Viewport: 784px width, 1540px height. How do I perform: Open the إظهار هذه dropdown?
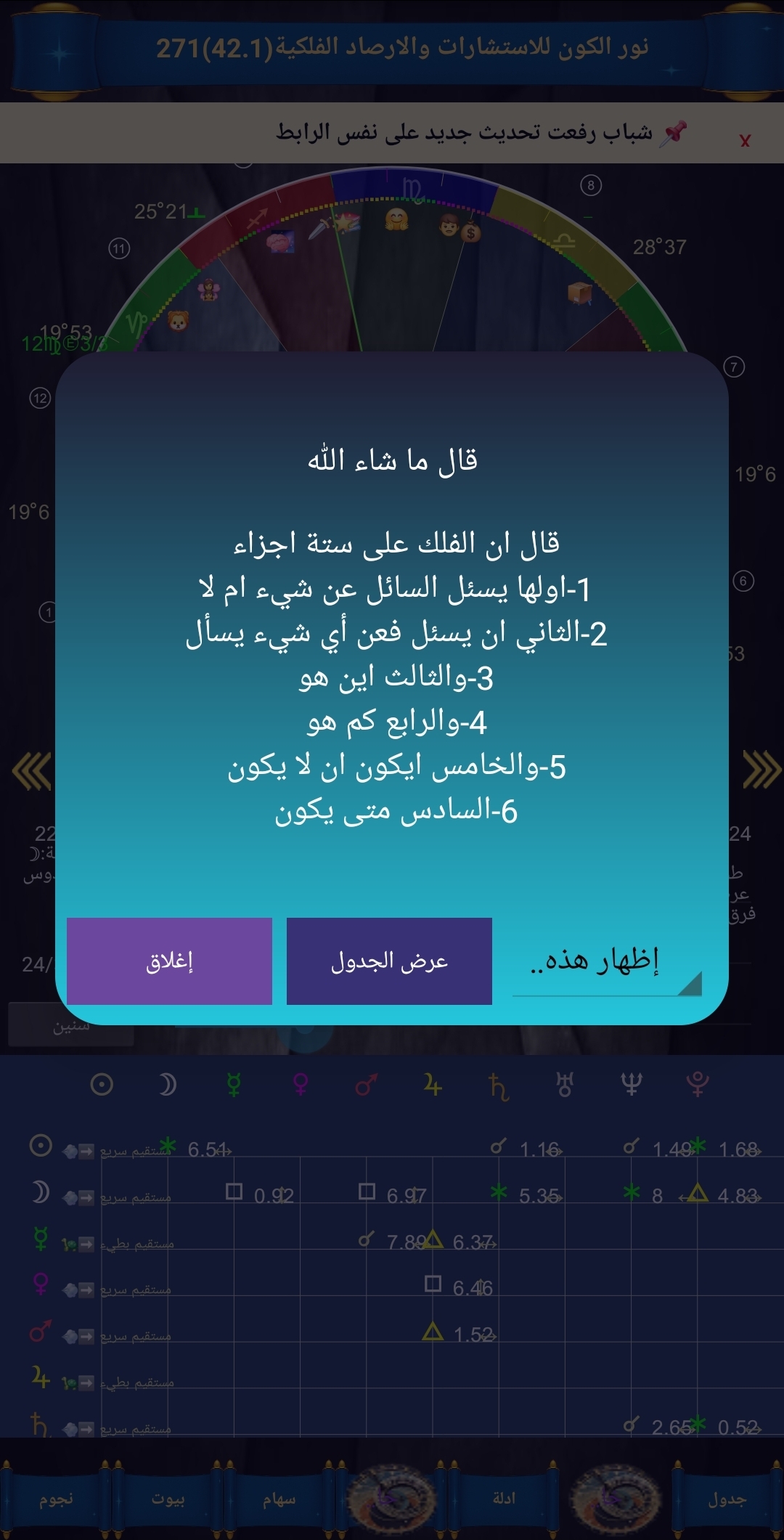click(x=606, y=961)
